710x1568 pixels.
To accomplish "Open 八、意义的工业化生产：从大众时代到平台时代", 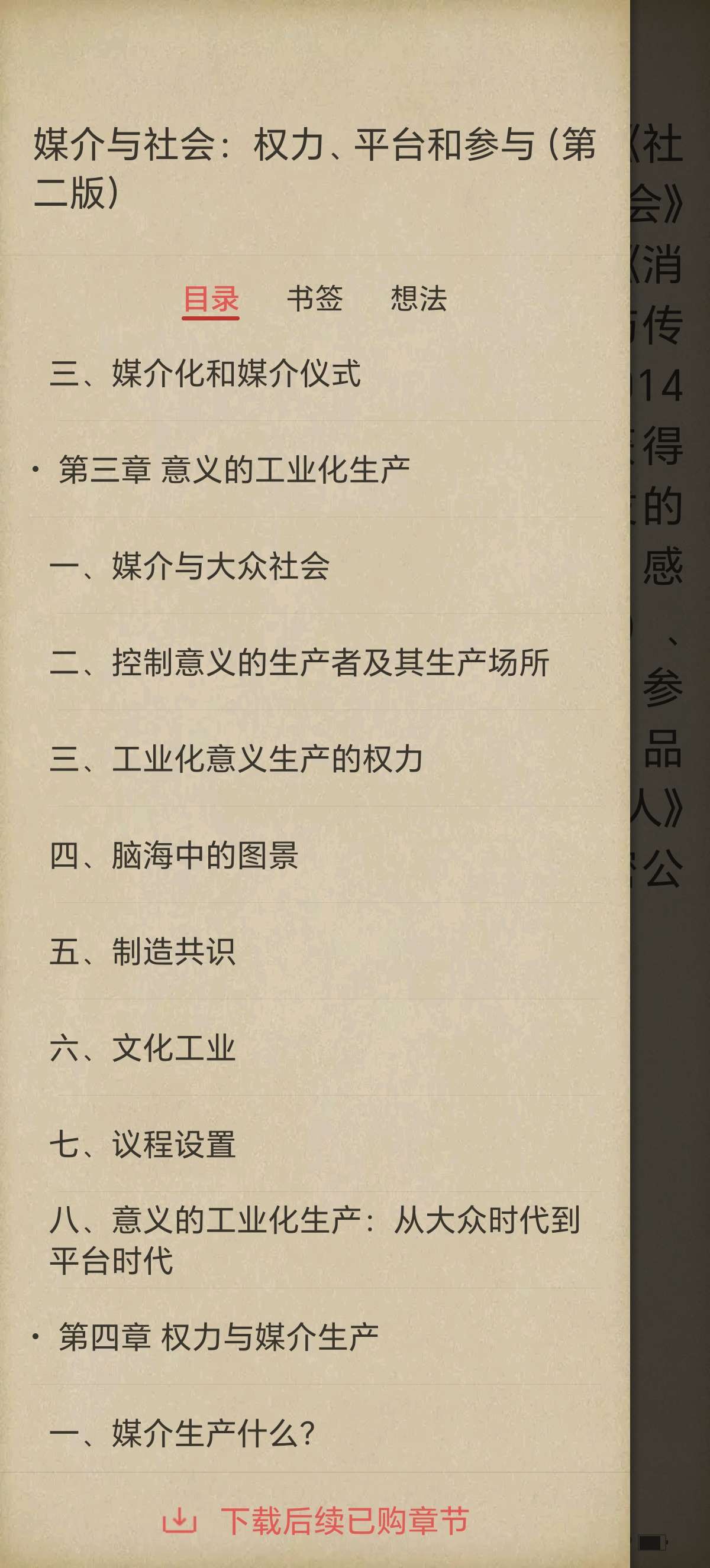I will point(314,1240).
